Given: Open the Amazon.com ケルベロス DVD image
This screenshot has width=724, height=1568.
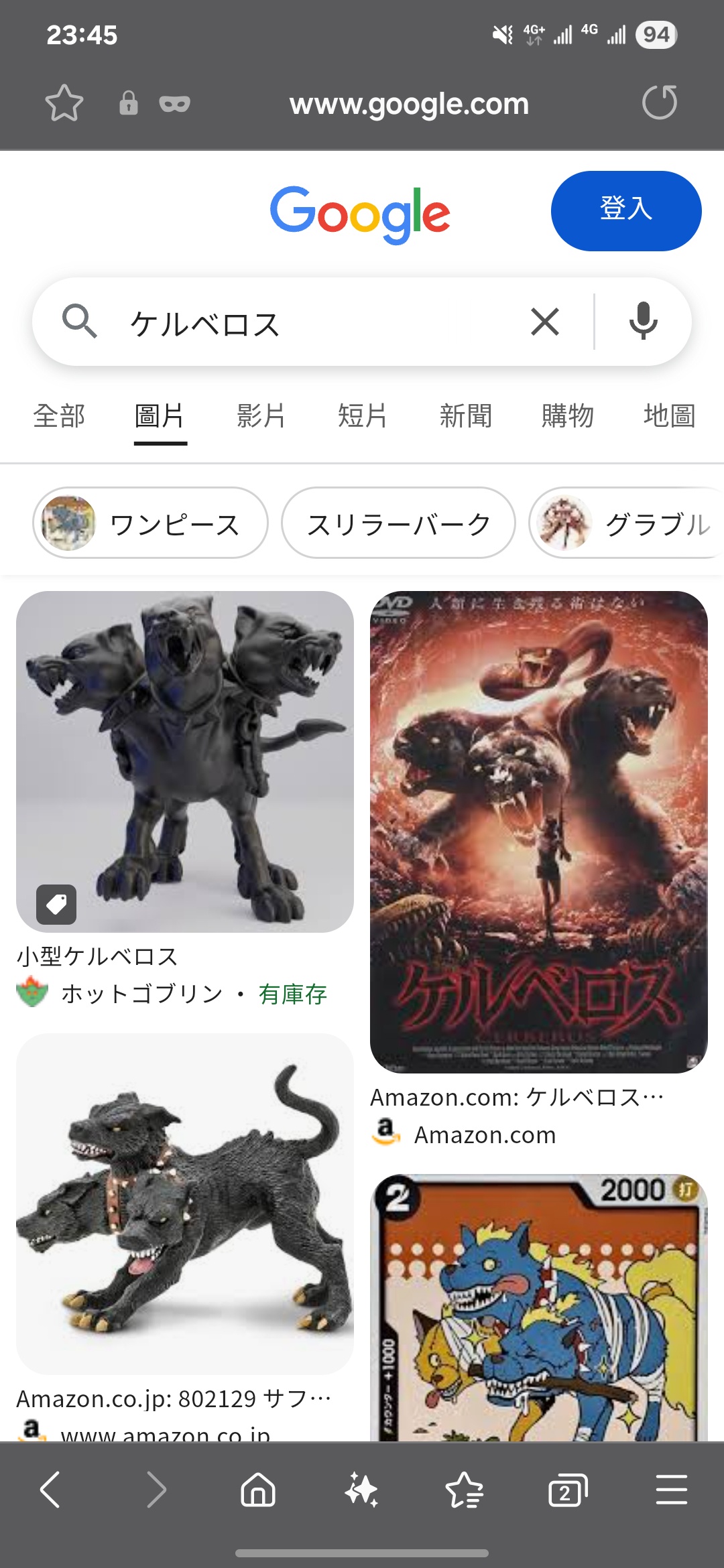Looking at the screenshot, I should 539,832.
